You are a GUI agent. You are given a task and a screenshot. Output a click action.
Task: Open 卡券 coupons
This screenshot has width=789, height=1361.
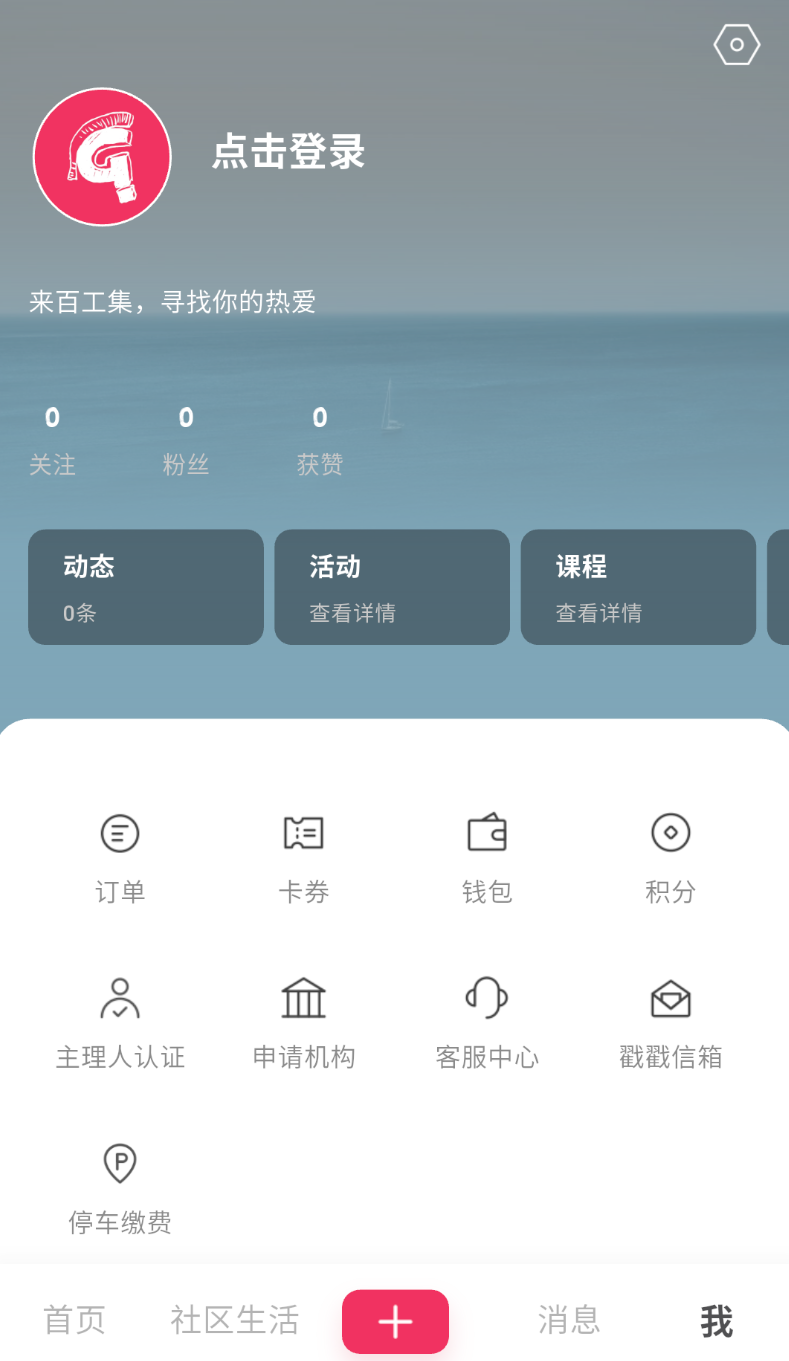[x=304, y=859]
